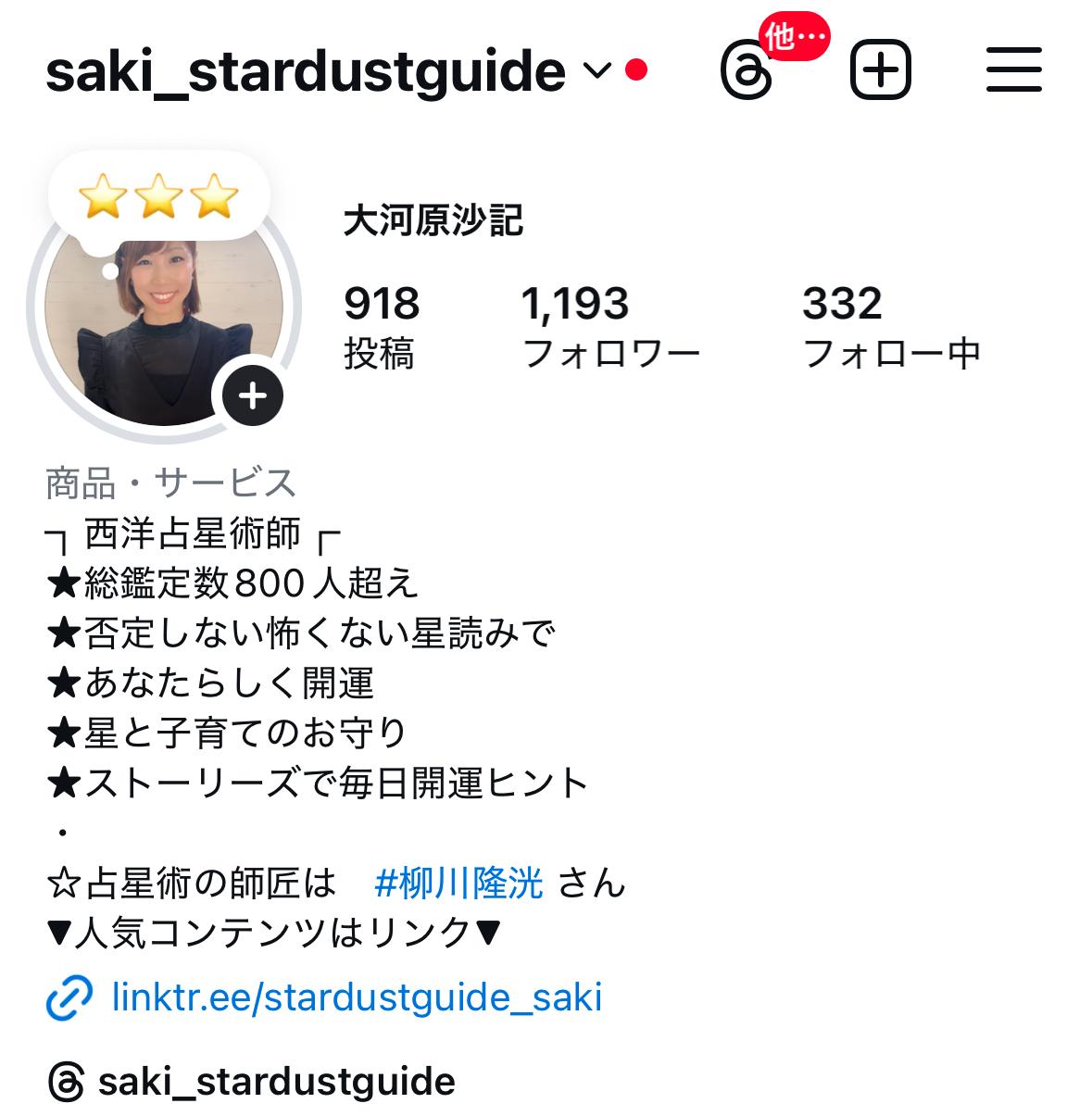Open the 332 following list (フォロー中)
The width and height of the screenshot is (1092, 1116).
(x=890, y=326)
